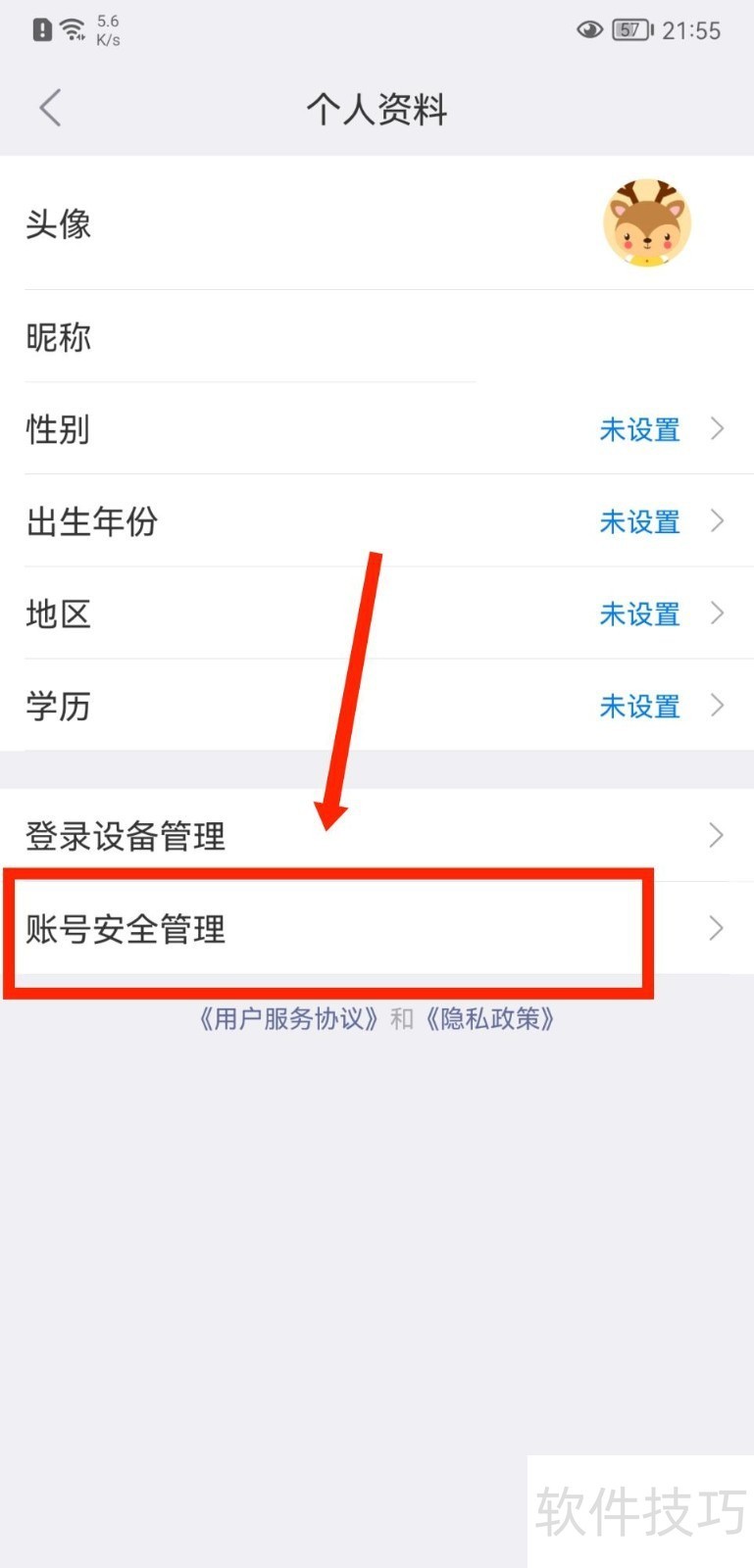Open 账号安全管理 account security management
754x1568 pixels.
[x=377, y=928]
